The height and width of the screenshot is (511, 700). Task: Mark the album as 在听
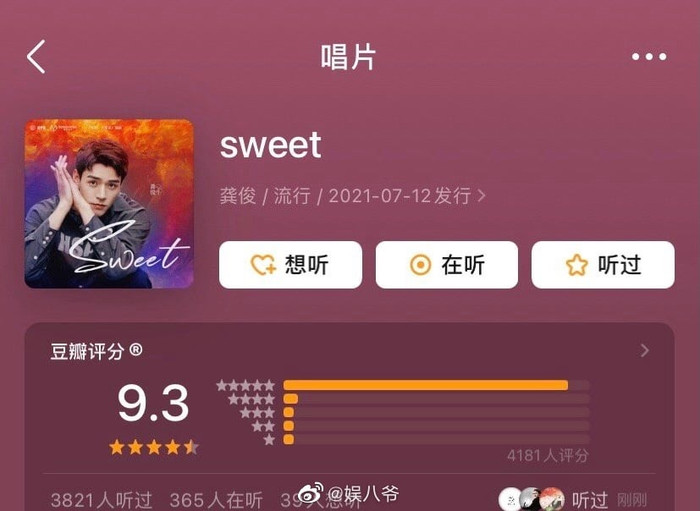(447, 265)
